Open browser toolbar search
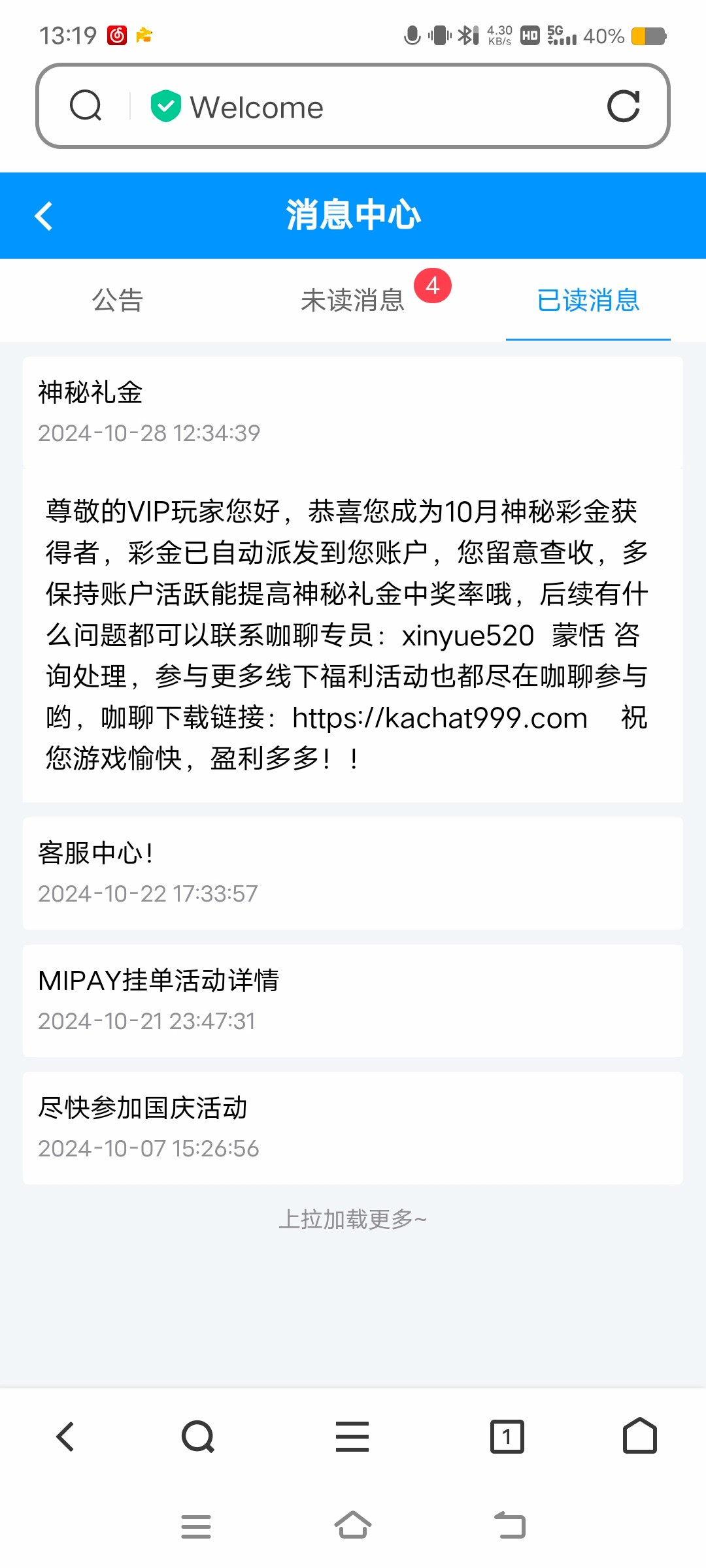Screen dimensions: 706x1568 click(198, 1436)
